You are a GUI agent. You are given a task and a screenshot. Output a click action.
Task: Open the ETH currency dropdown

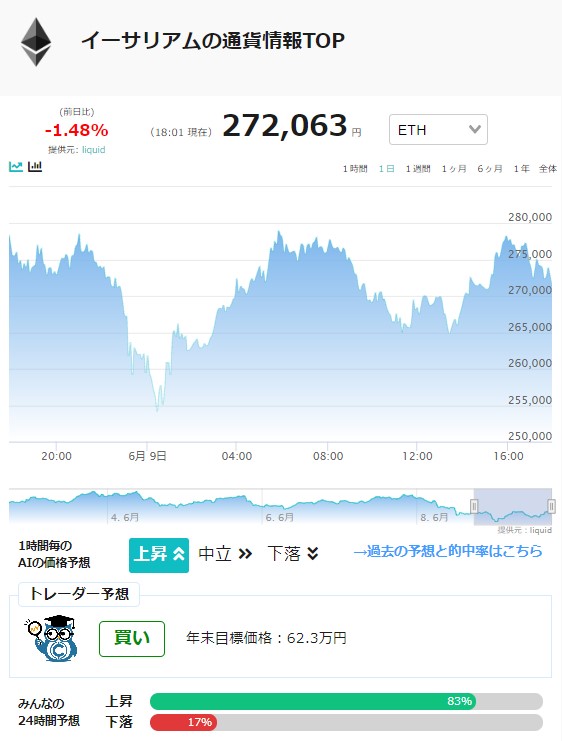[x=438, y=129]
